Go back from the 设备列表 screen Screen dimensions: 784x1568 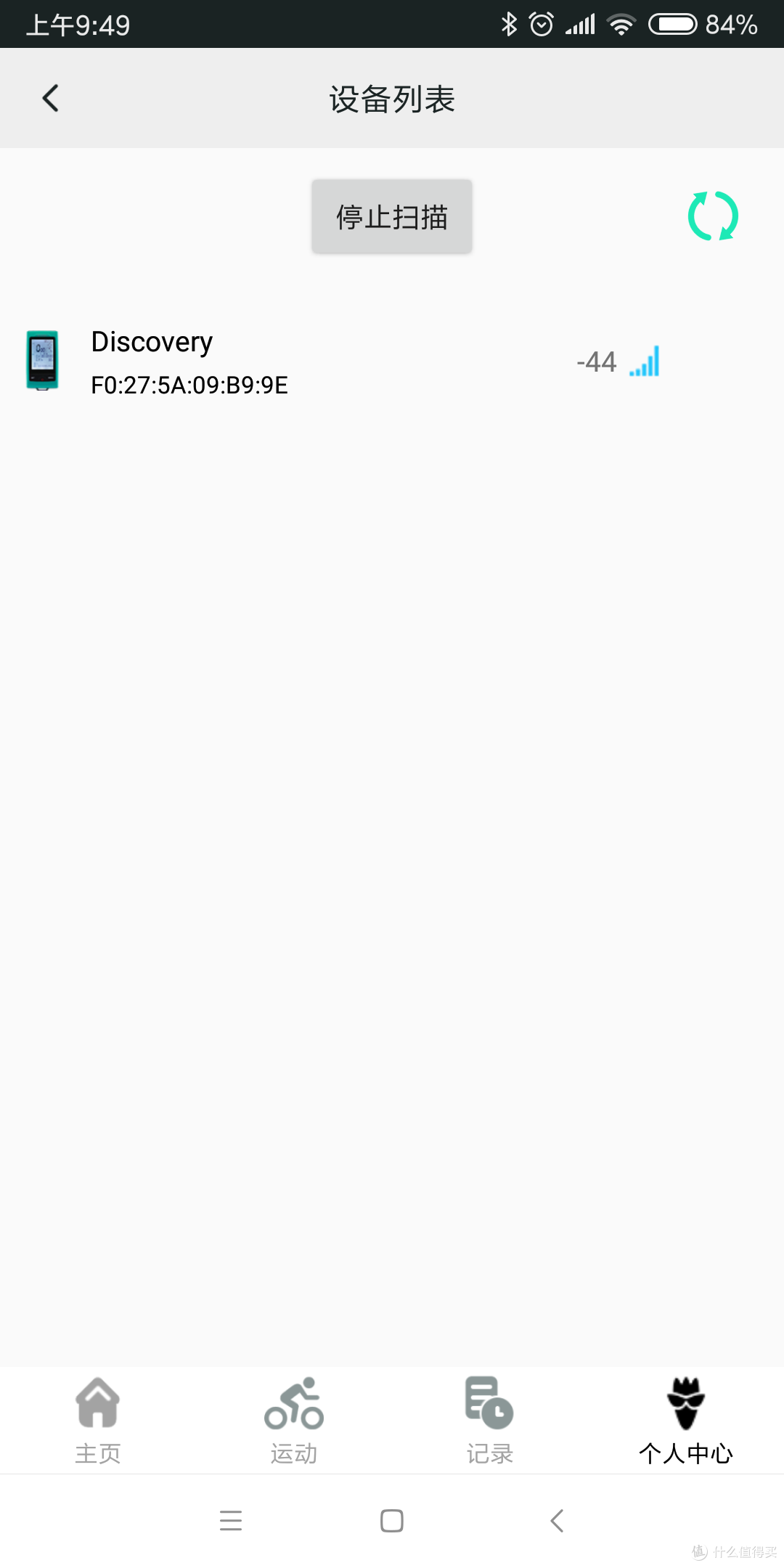click(x=50, y=98)
